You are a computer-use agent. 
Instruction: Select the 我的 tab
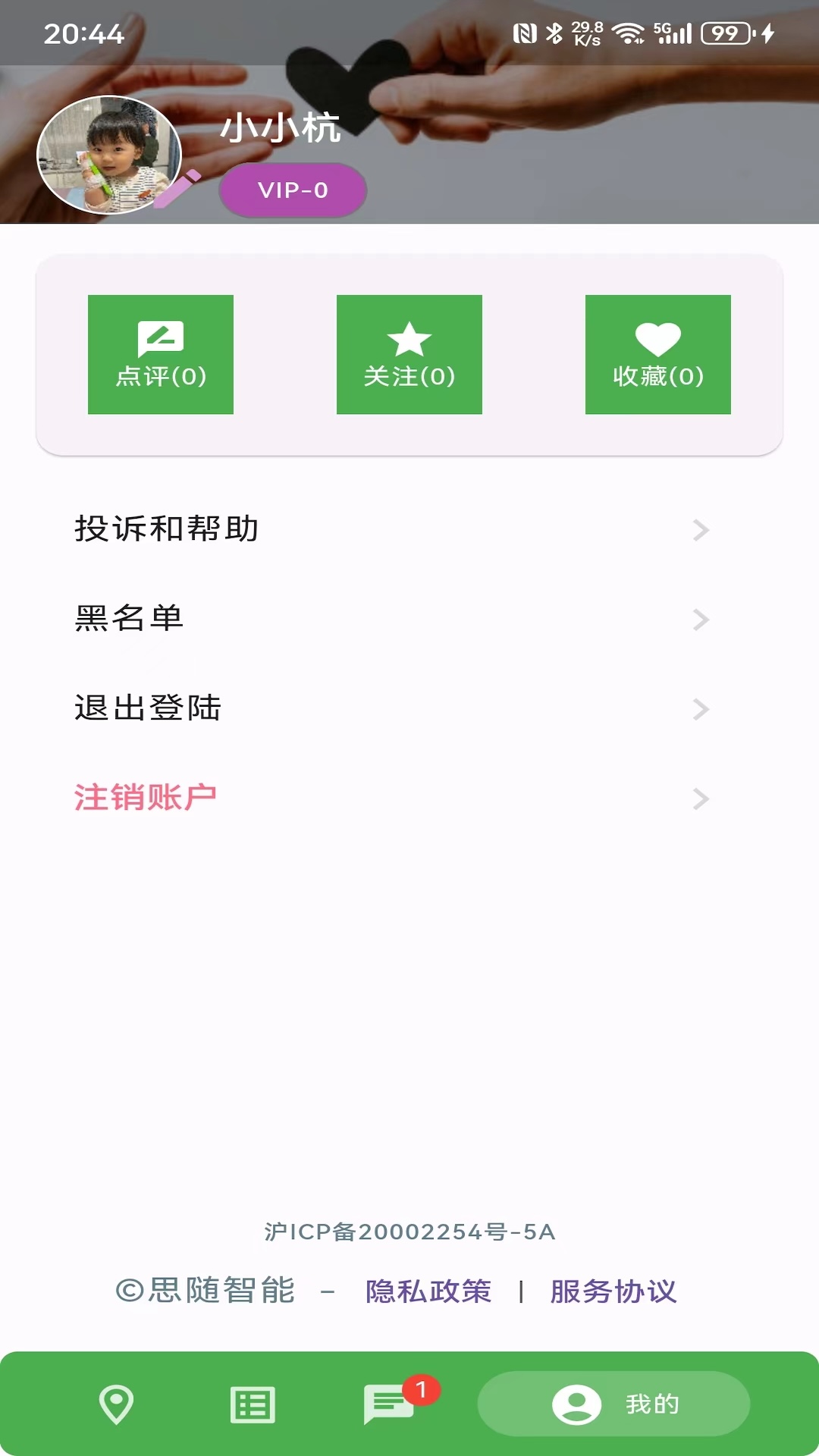tap(613, 1404)
